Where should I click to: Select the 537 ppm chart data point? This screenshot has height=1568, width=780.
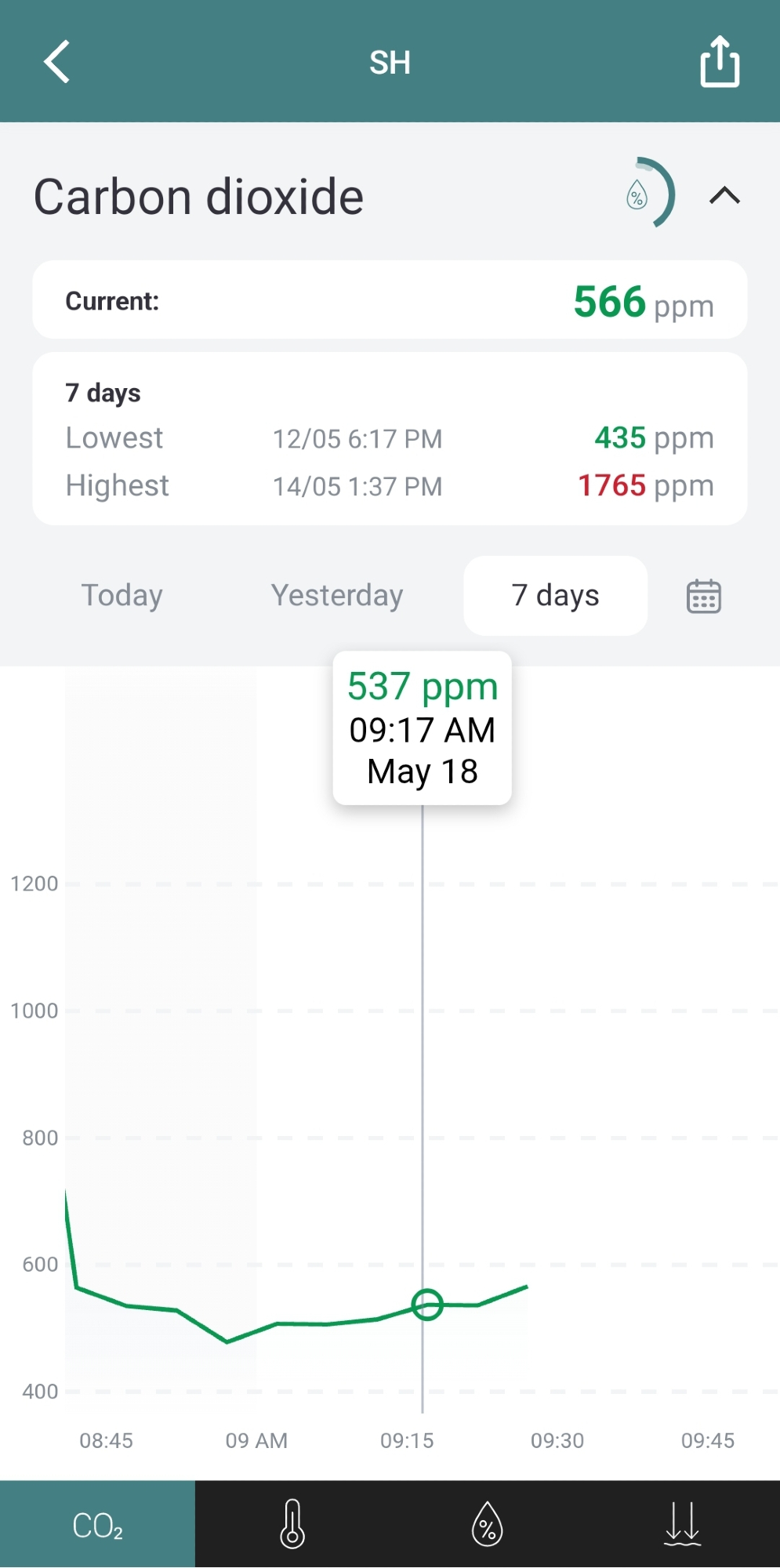(427, 1305)
